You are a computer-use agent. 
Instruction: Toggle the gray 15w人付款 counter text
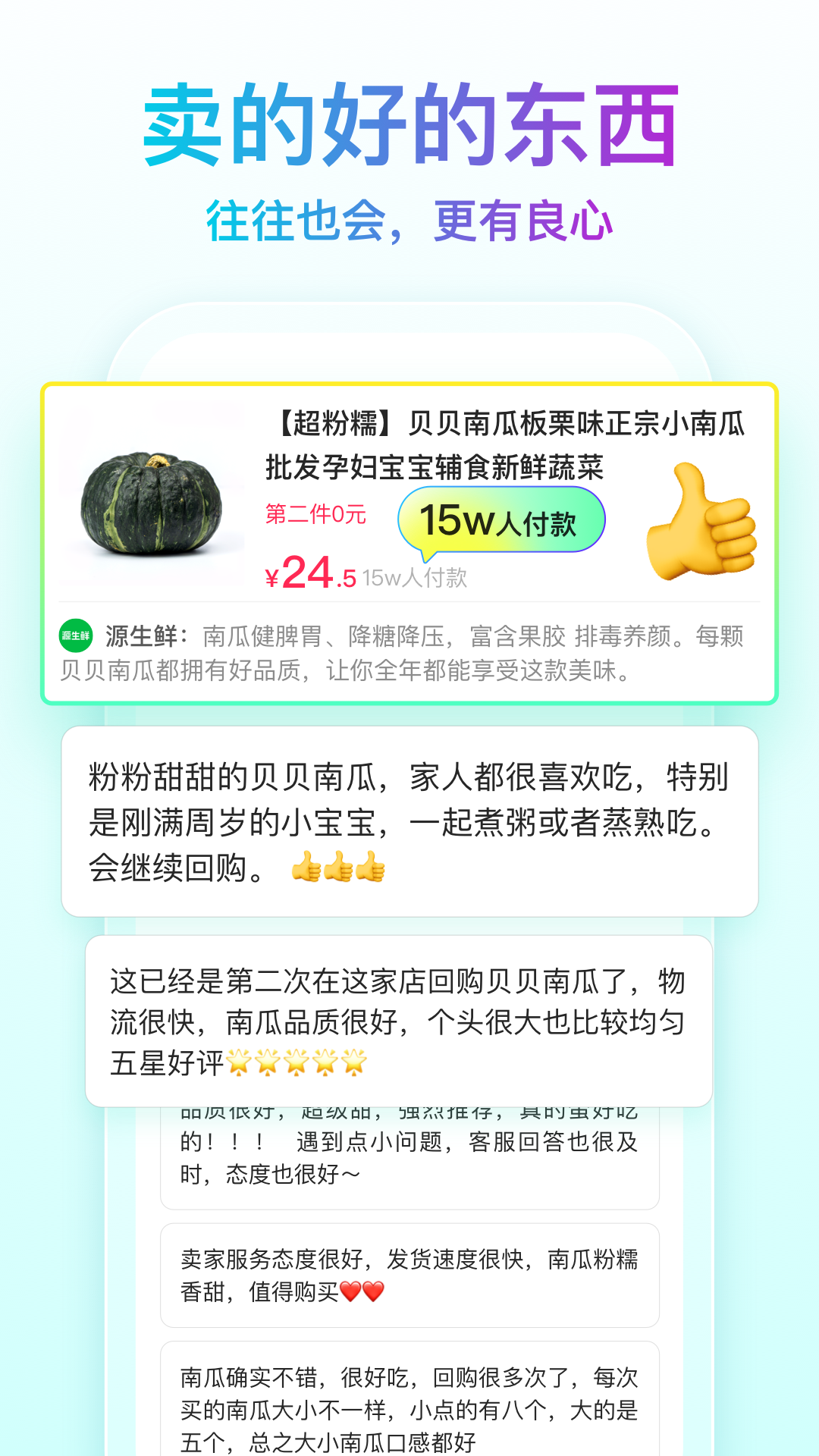pyautogui.click(x=417, y=576)
